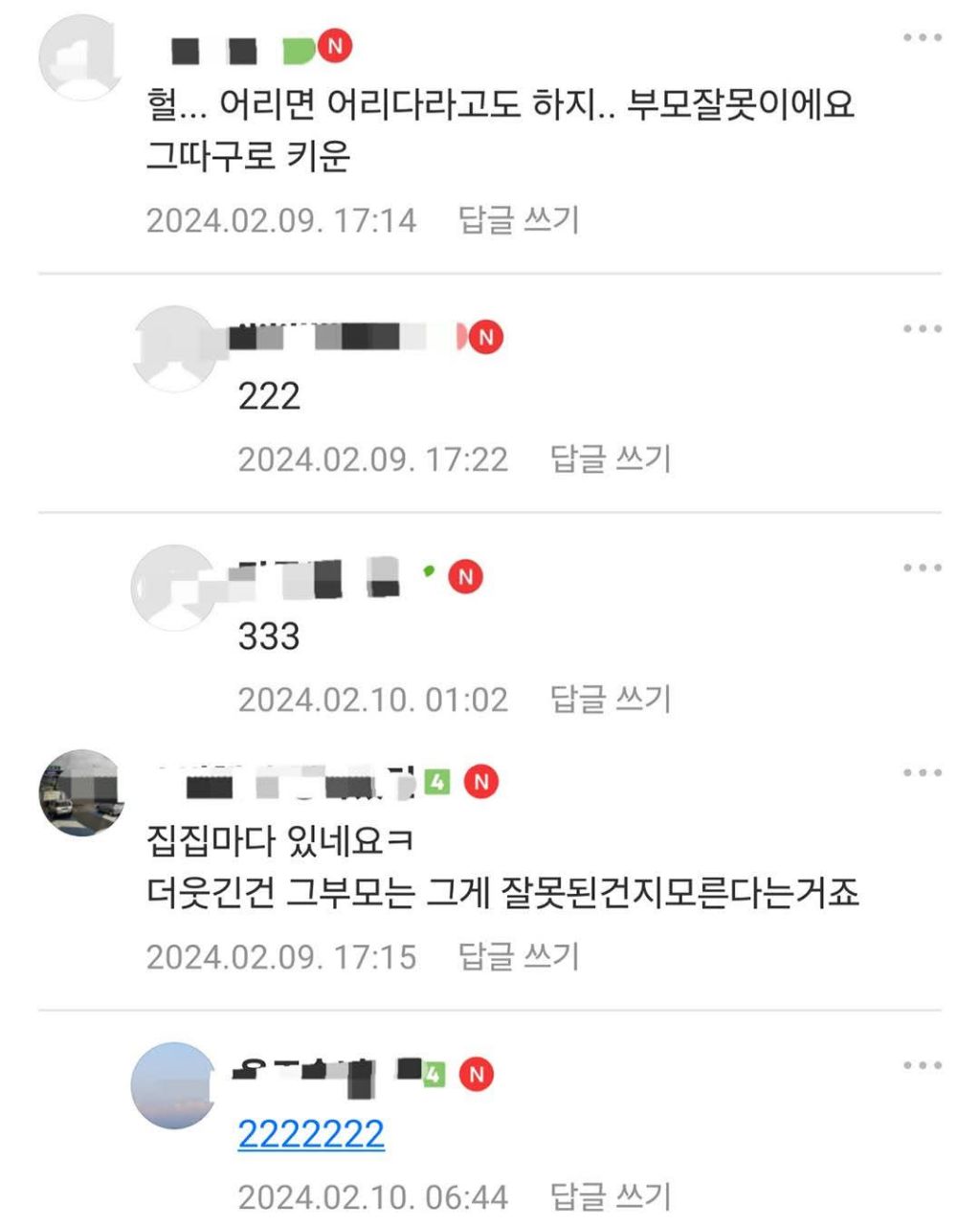Tap 답글 쓰기 under the 17:14 comment
This screenshot has height=1225, width=980.
(519, 220)
